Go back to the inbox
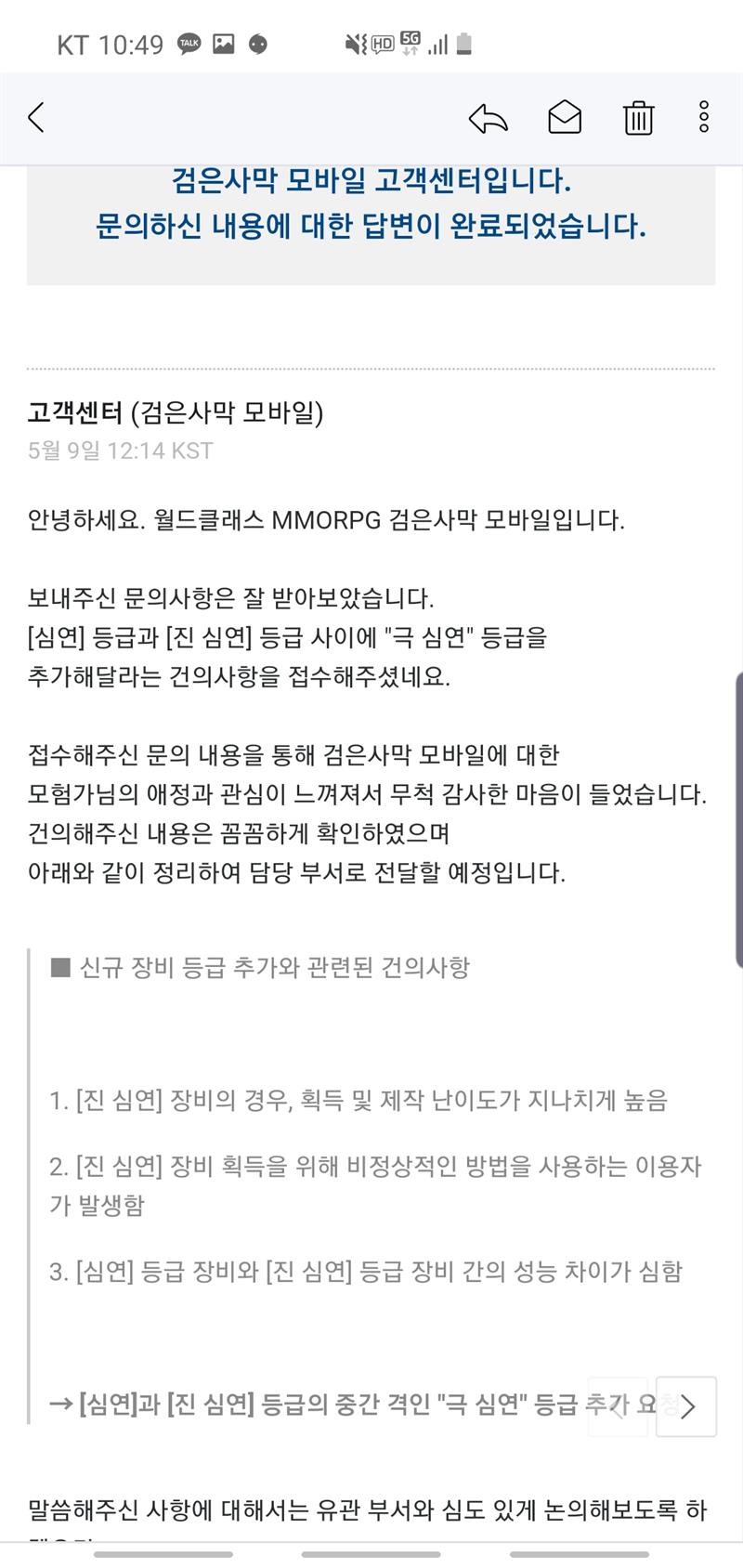Viewport: 743px width, 1568px height. [x=36, y=118]
